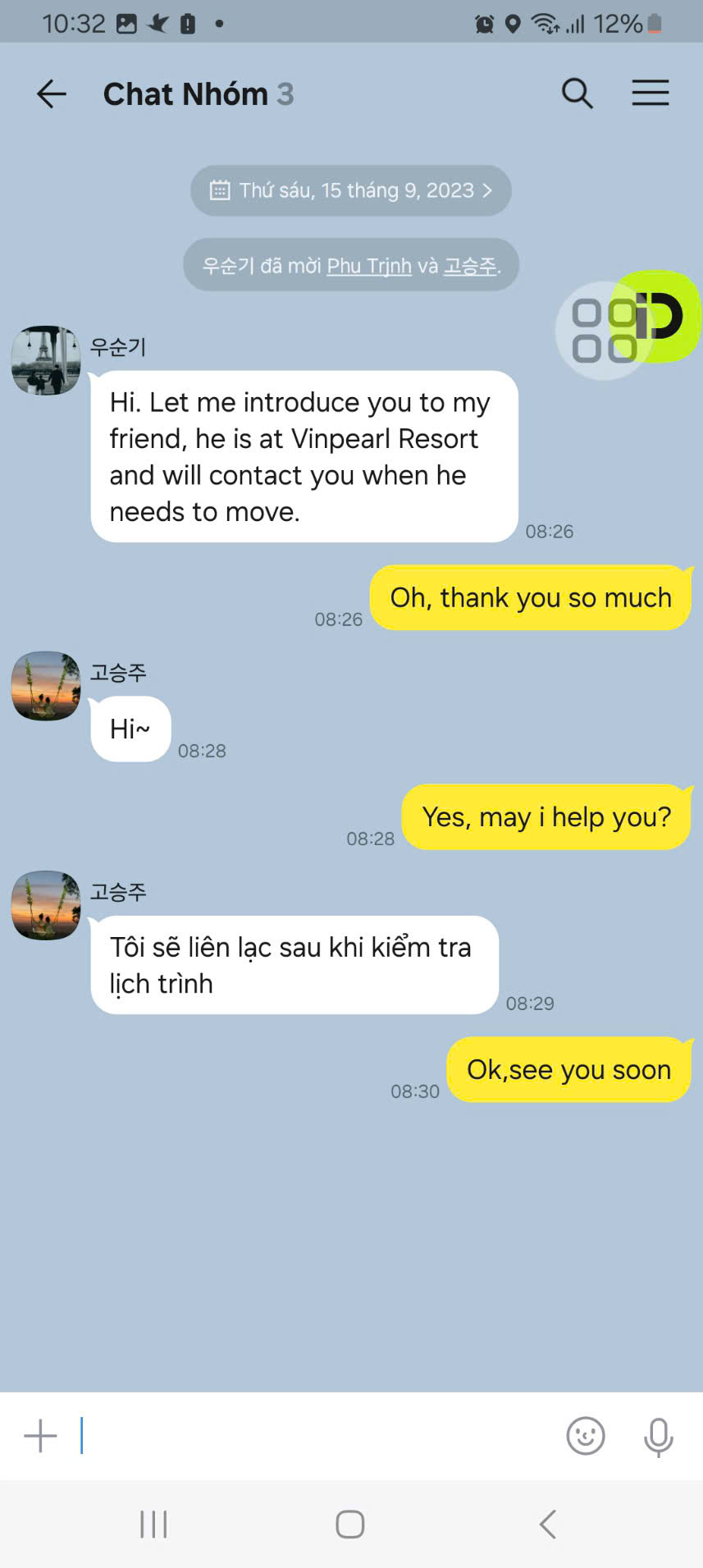The image size is (703, 1568).
Task: Tap the floating grid shortcut bubble
Action: 605,331
